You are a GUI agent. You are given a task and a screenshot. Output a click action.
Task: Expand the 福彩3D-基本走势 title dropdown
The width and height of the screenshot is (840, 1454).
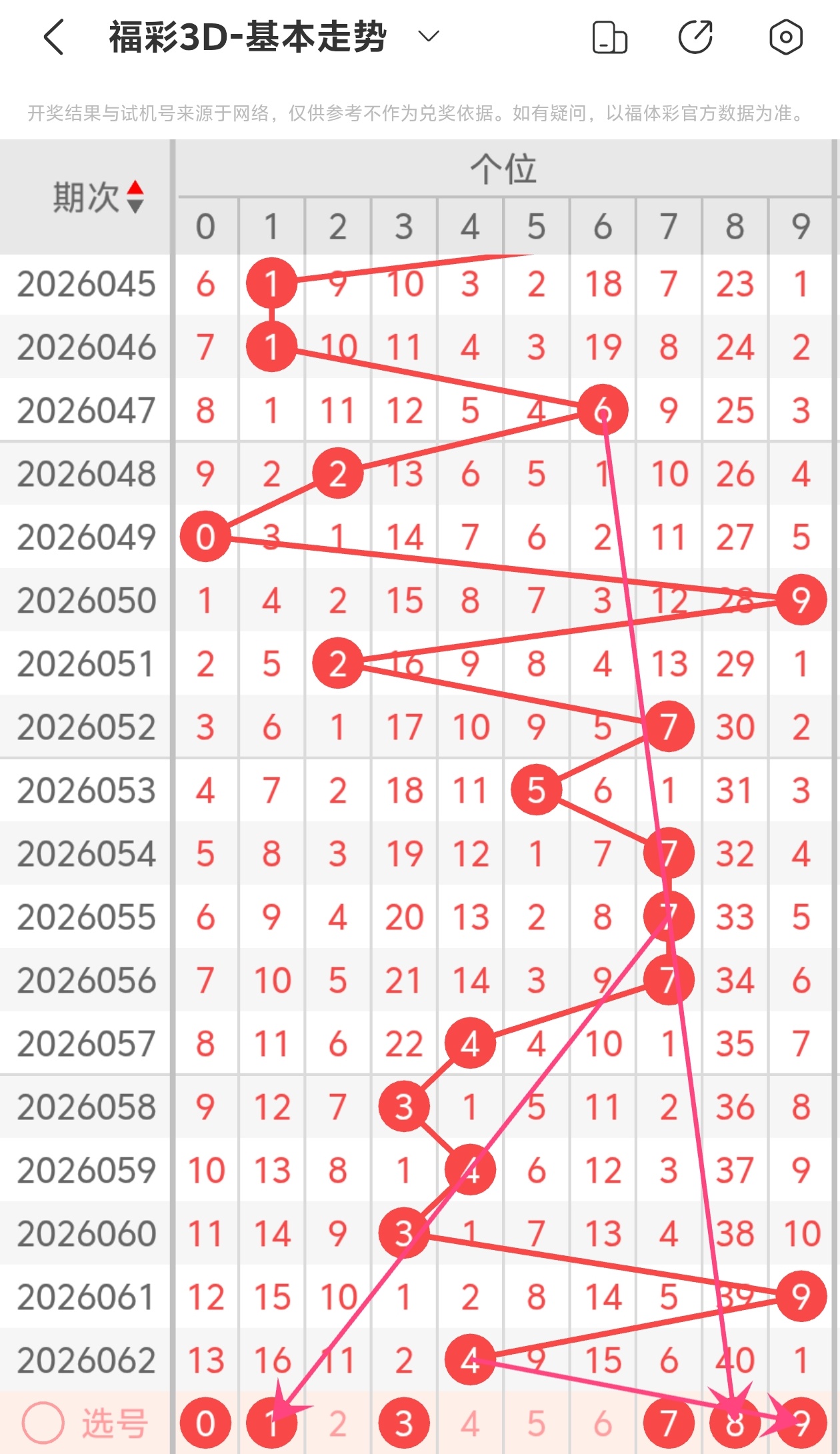coord(429,36)
